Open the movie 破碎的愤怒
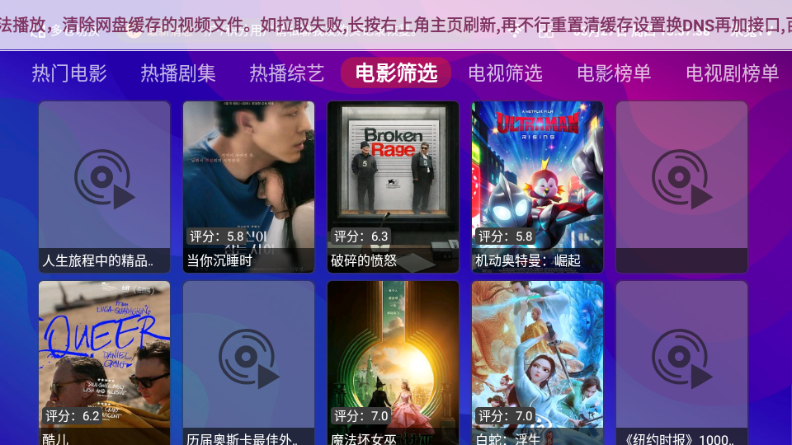Image resolution: width=792 pixels, height=445 pixels. pos(393,187)
